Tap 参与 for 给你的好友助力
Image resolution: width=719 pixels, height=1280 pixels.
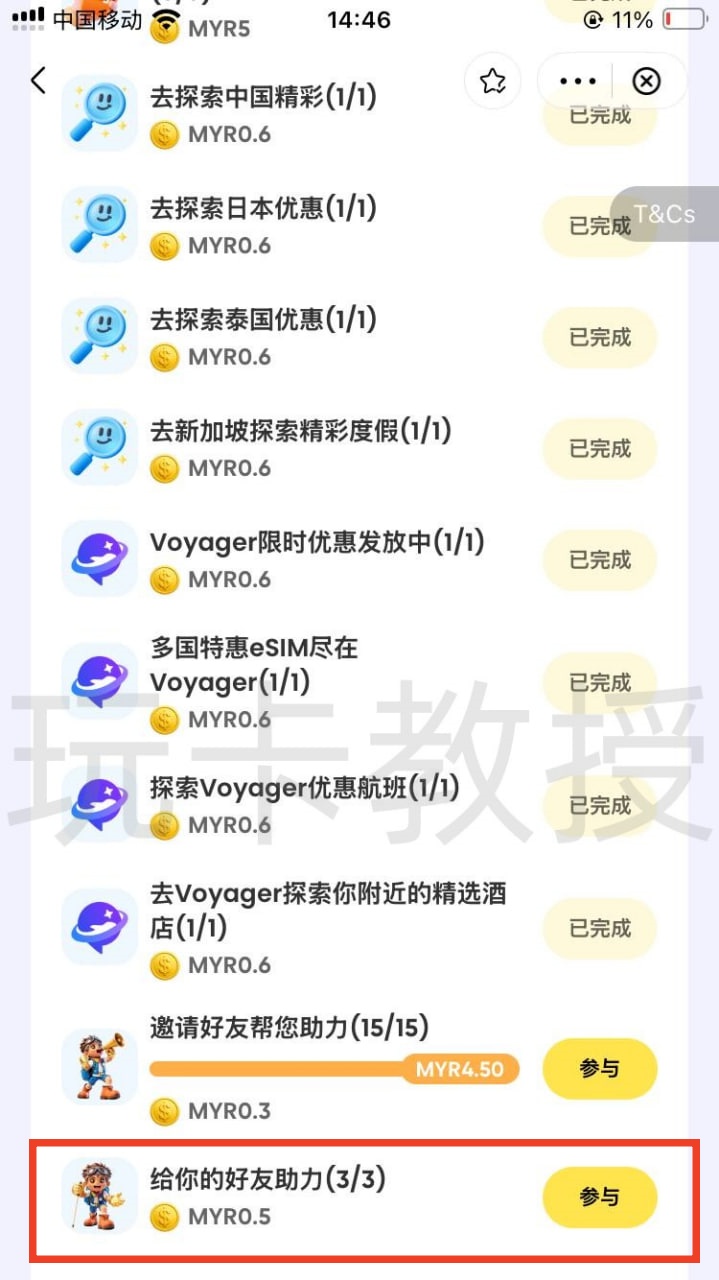click(x=600, y=1197)
